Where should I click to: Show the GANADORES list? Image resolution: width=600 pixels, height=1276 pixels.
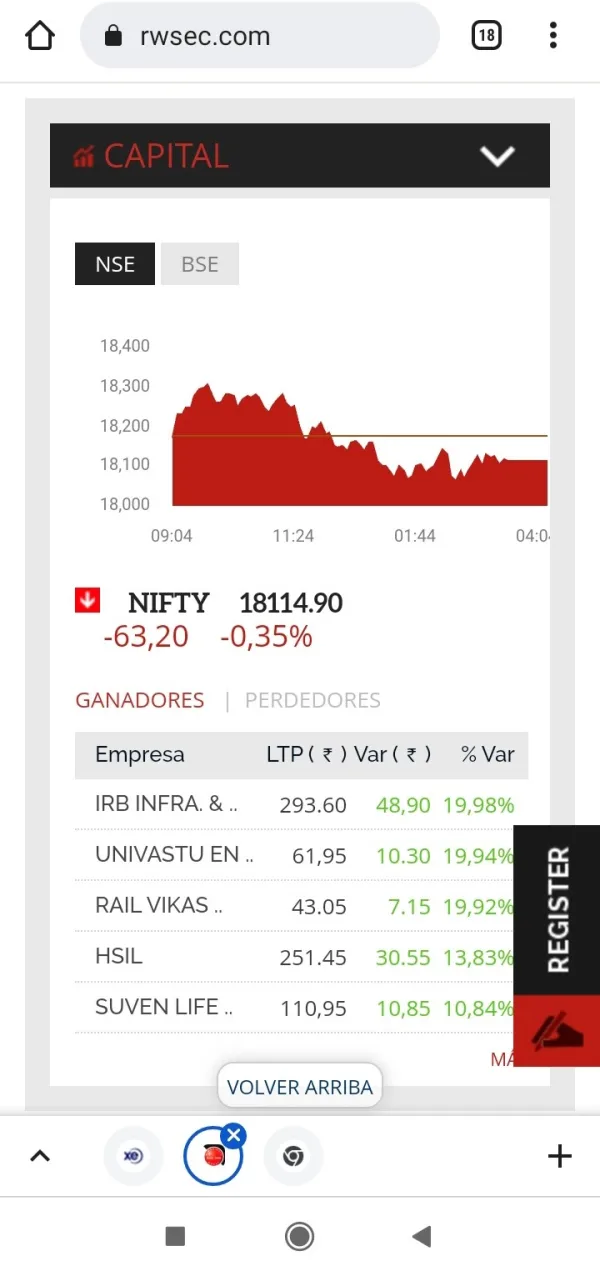[140, 700]
